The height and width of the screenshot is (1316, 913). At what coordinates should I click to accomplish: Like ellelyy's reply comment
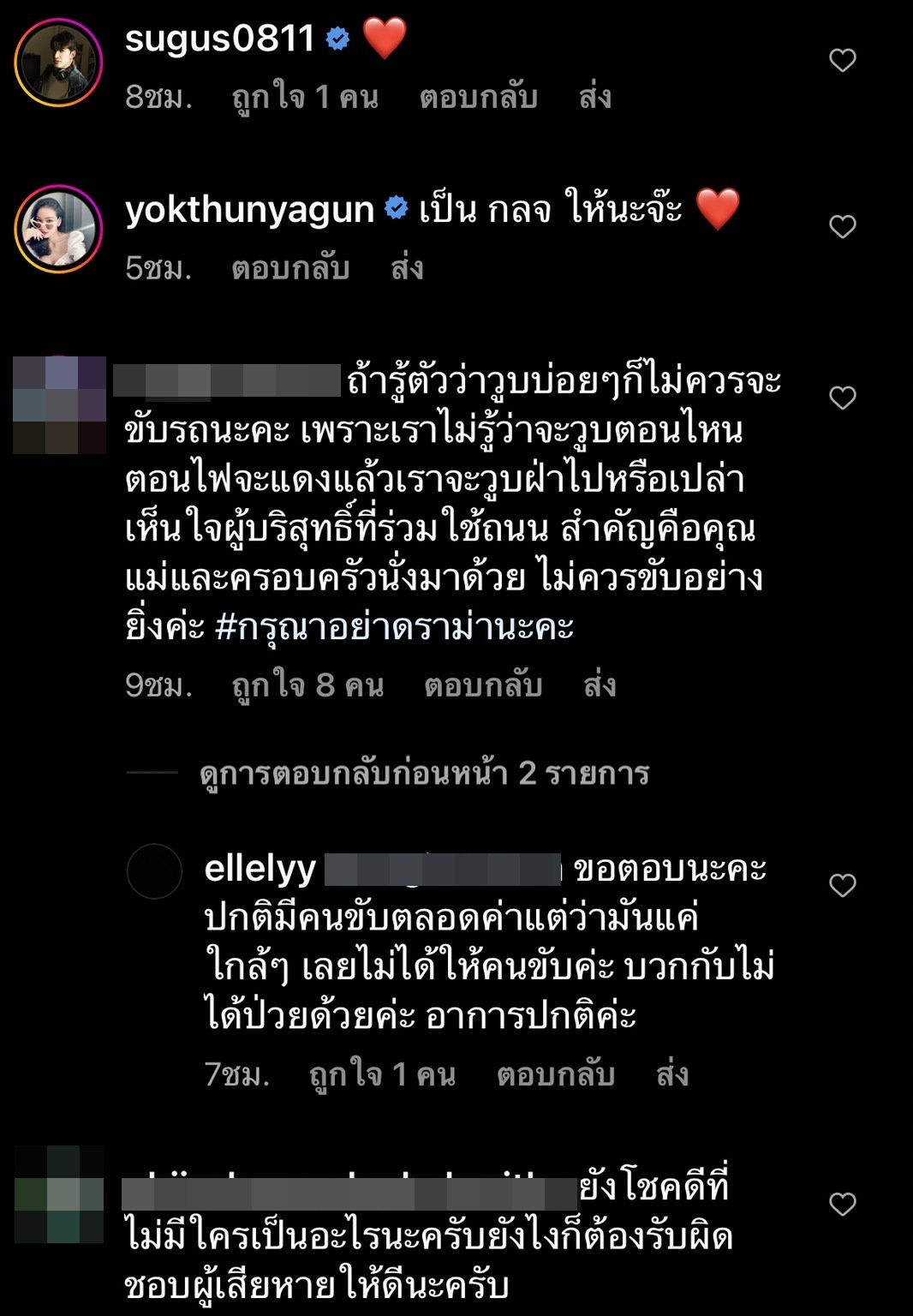pos(842,885)
